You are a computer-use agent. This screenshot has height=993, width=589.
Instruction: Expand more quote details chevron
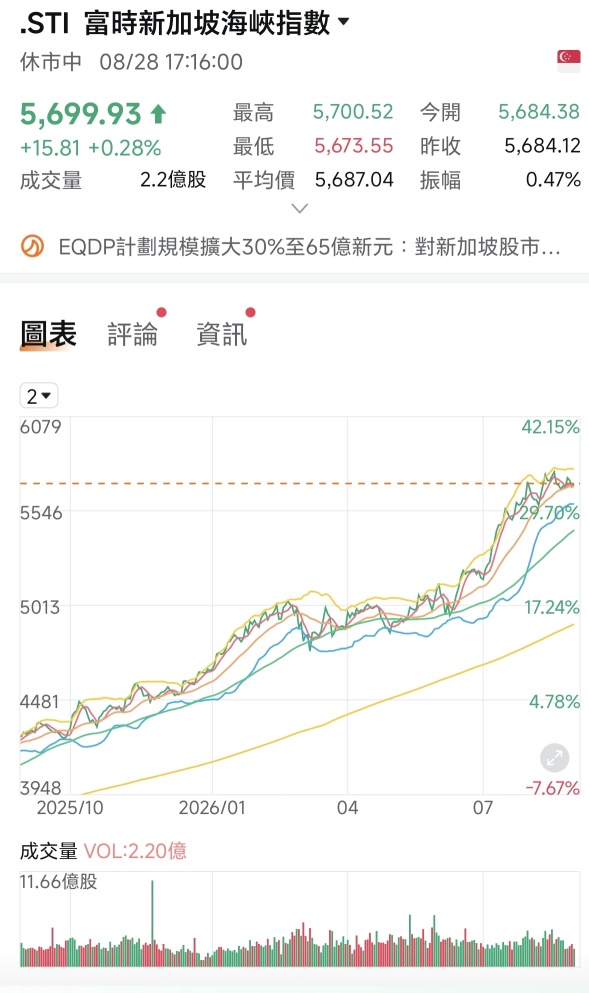tap(299, 208)
